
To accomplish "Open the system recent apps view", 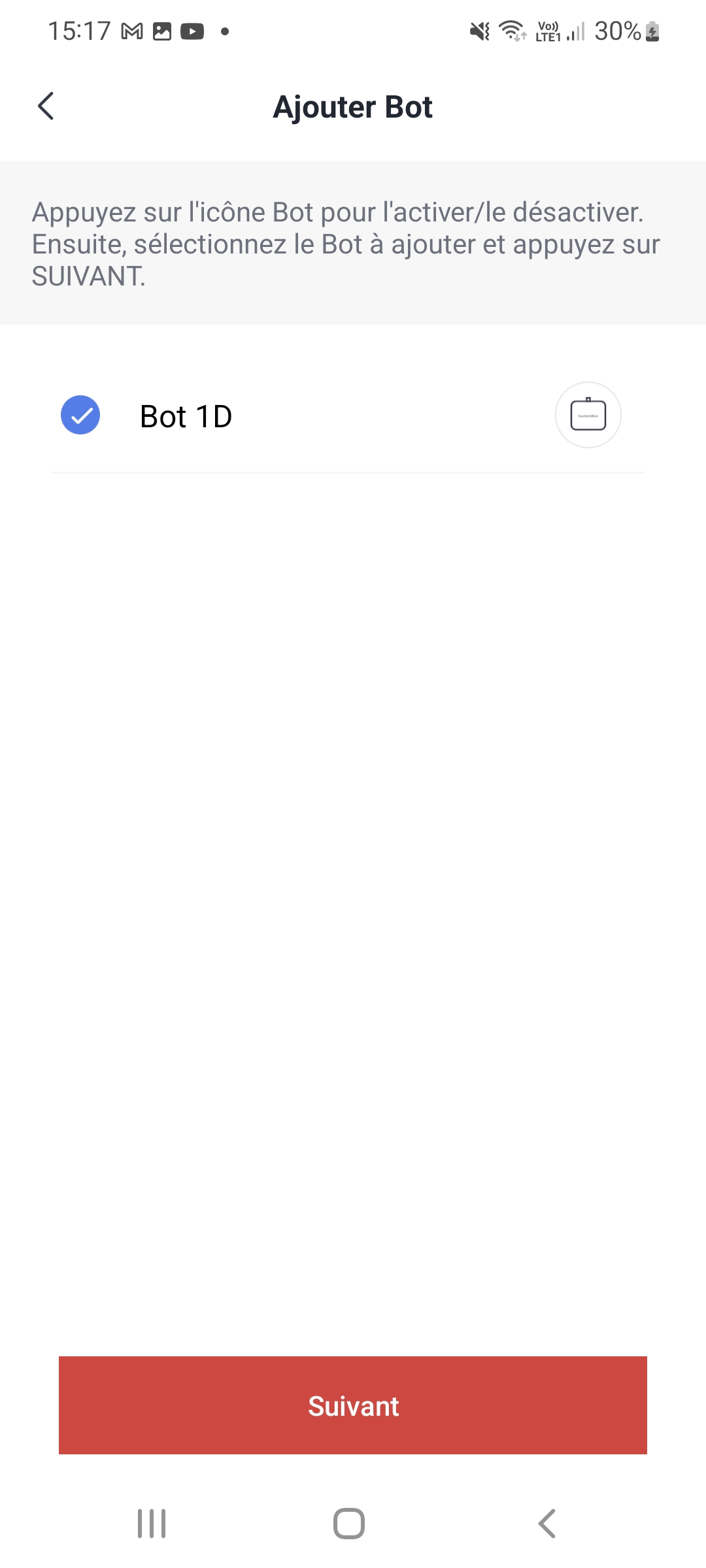I will click(152, 1524).
